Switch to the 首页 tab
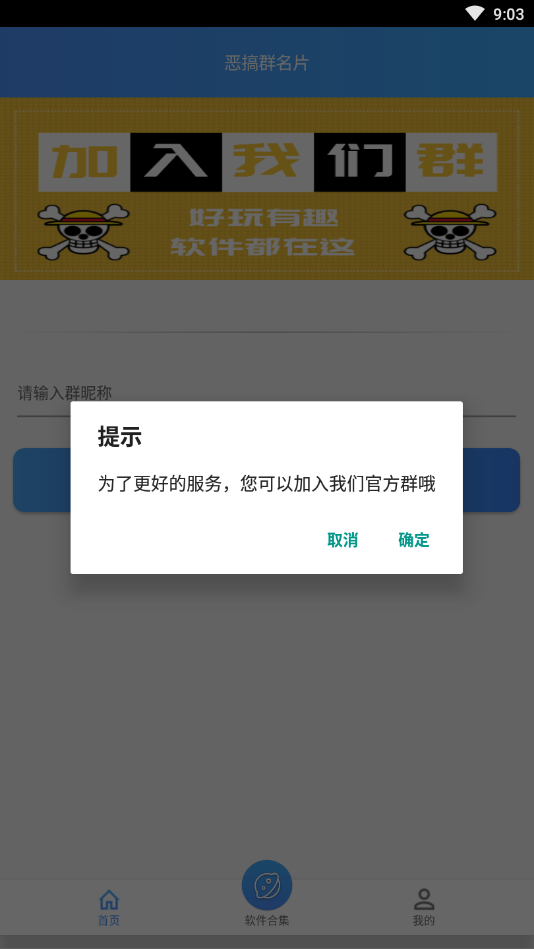Viewport: 534px width, 949px height. 109,908
